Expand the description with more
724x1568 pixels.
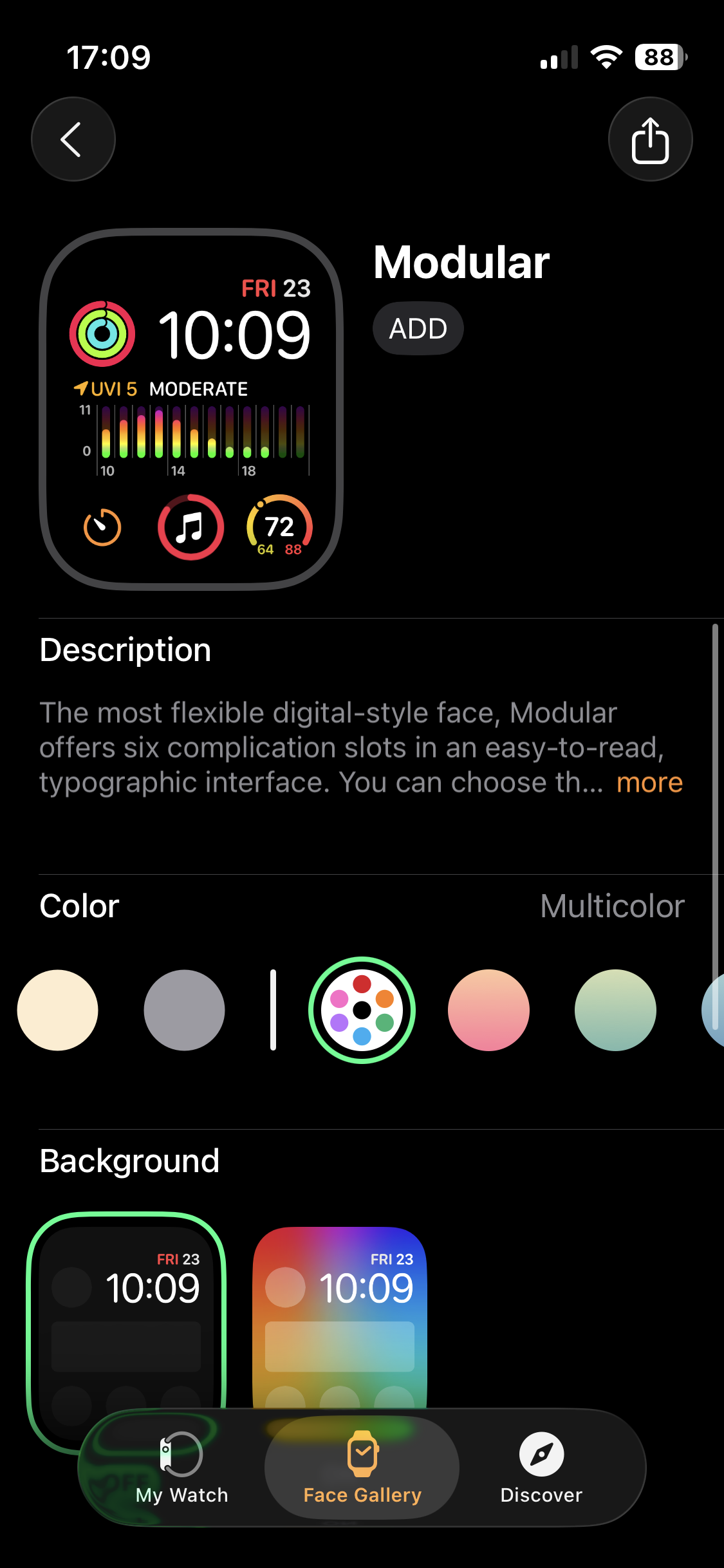tap(649, 783)
